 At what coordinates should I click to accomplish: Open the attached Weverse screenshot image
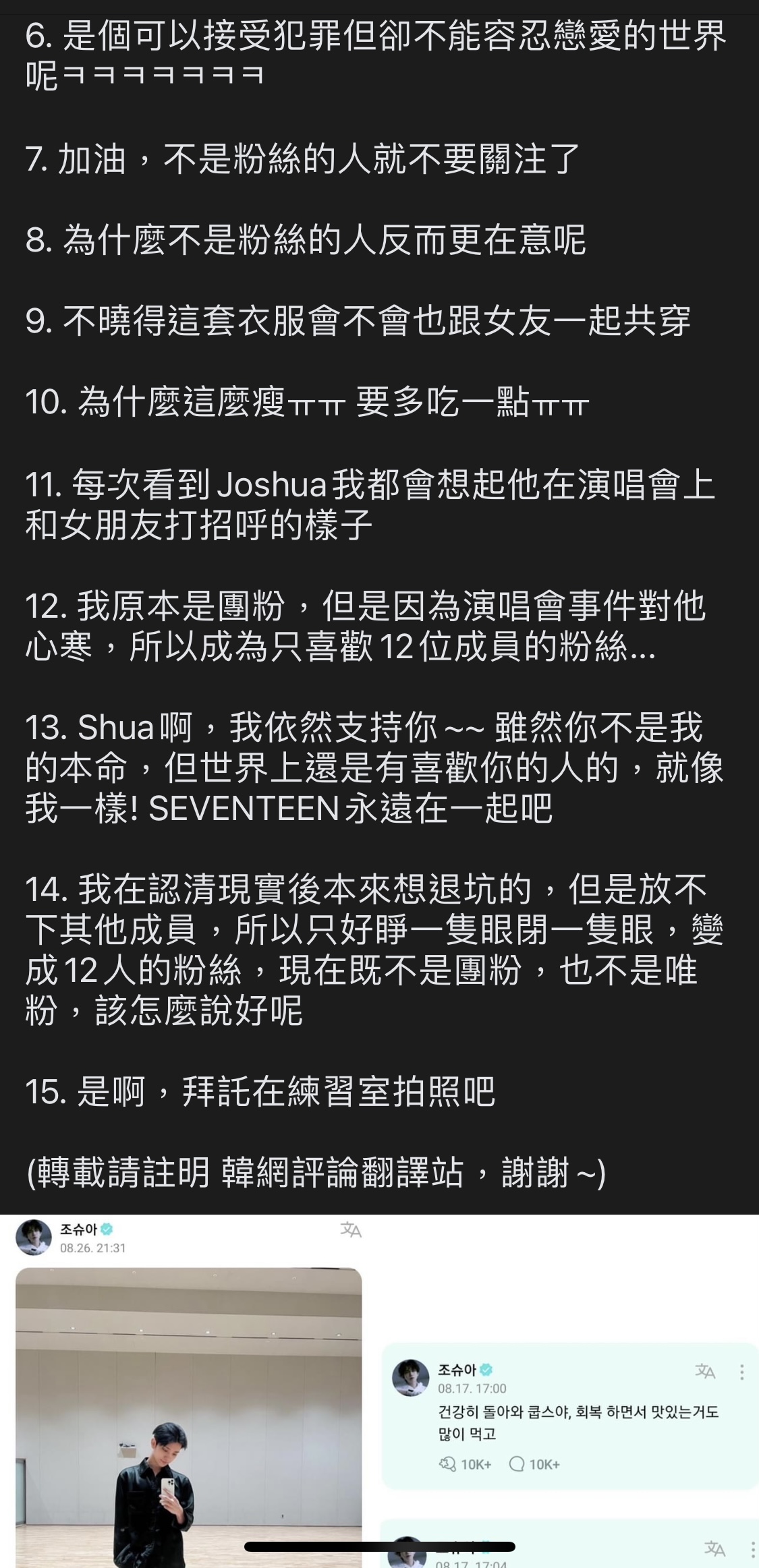pyautogui.click(x=379, y=1389)
